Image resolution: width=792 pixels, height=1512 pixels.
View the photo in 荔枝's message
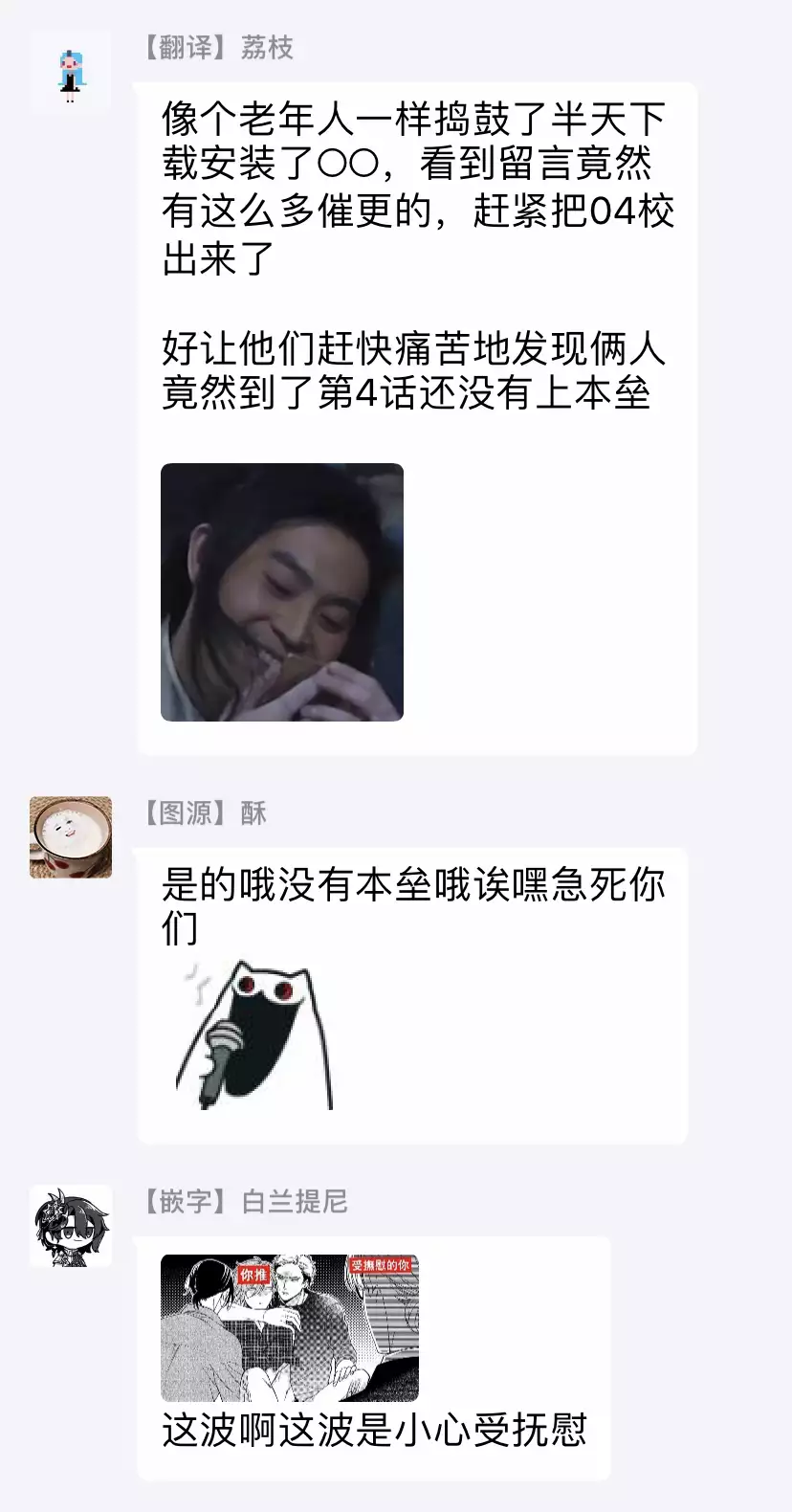coord(282,592)
